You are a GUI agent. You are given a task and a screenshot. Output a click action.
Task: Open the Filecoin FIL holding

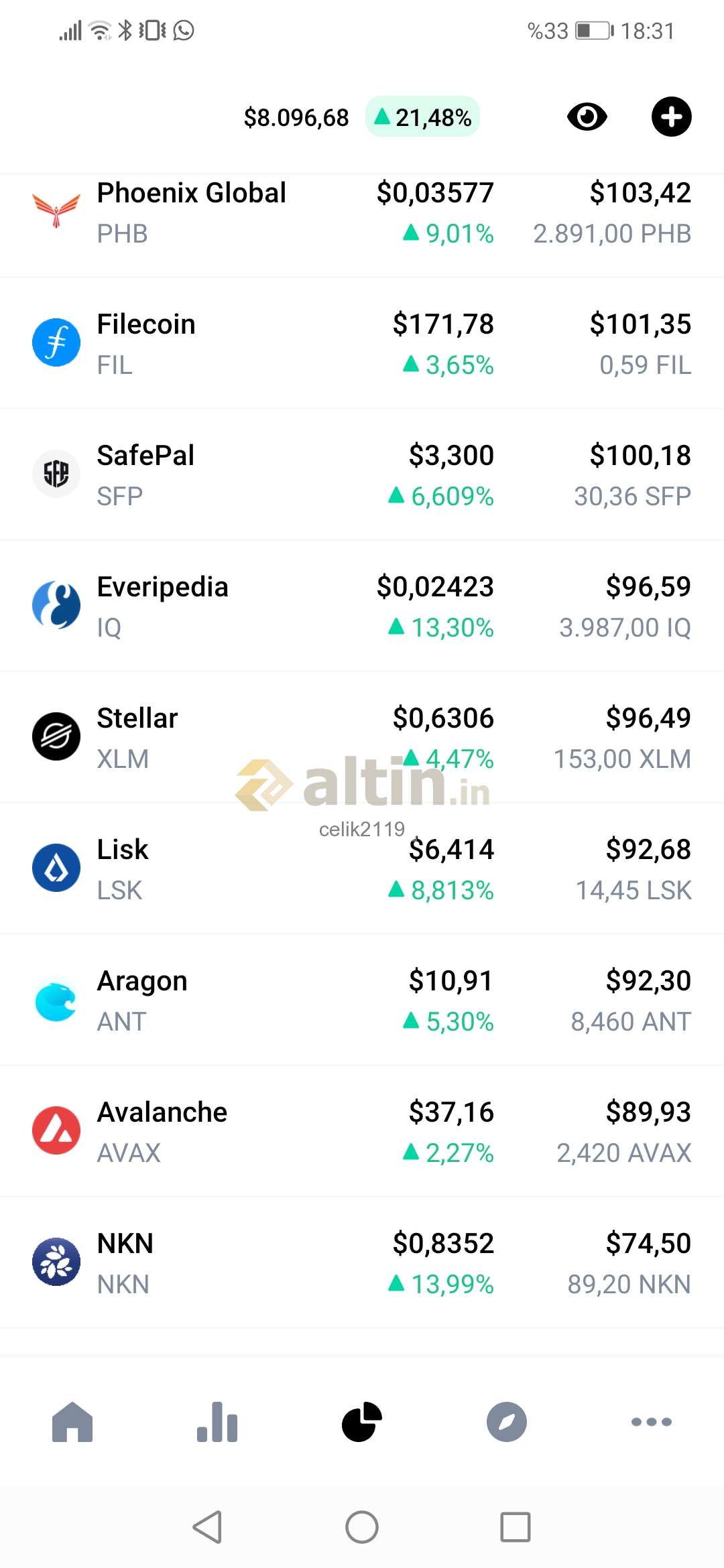point(362,343)
